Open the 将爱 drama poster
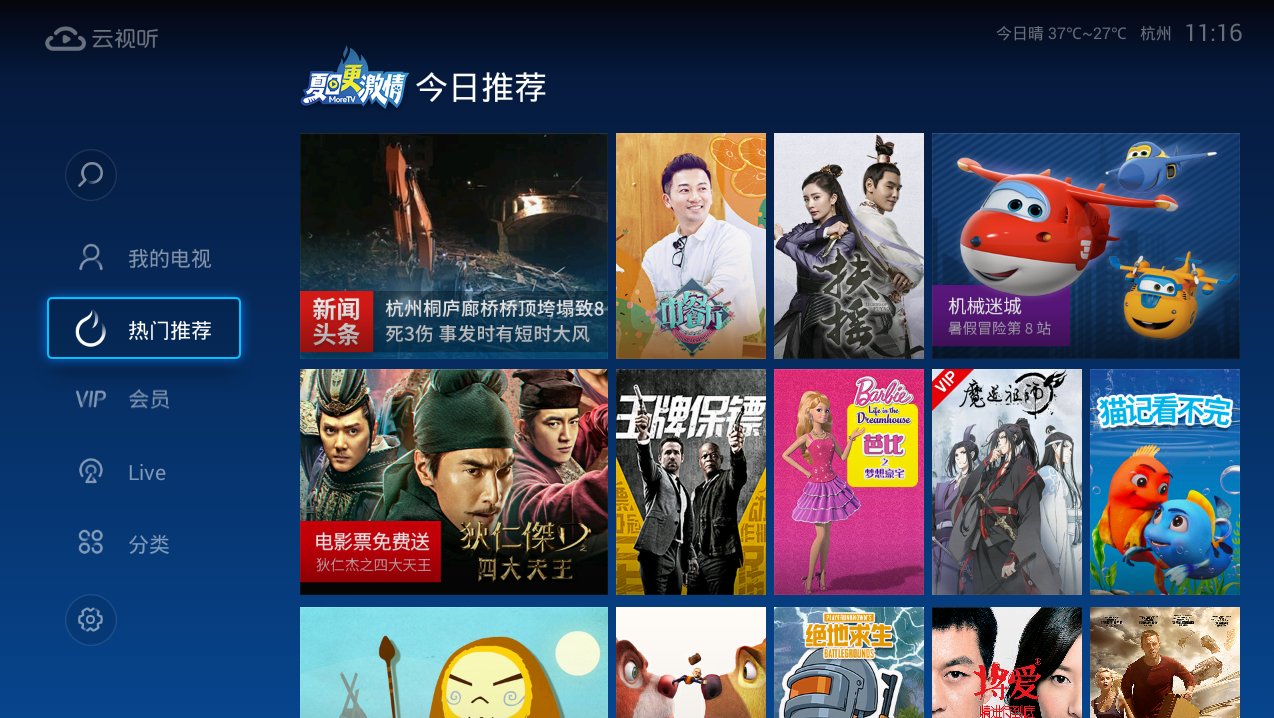1274x718 pixels. click(1006, 662)
